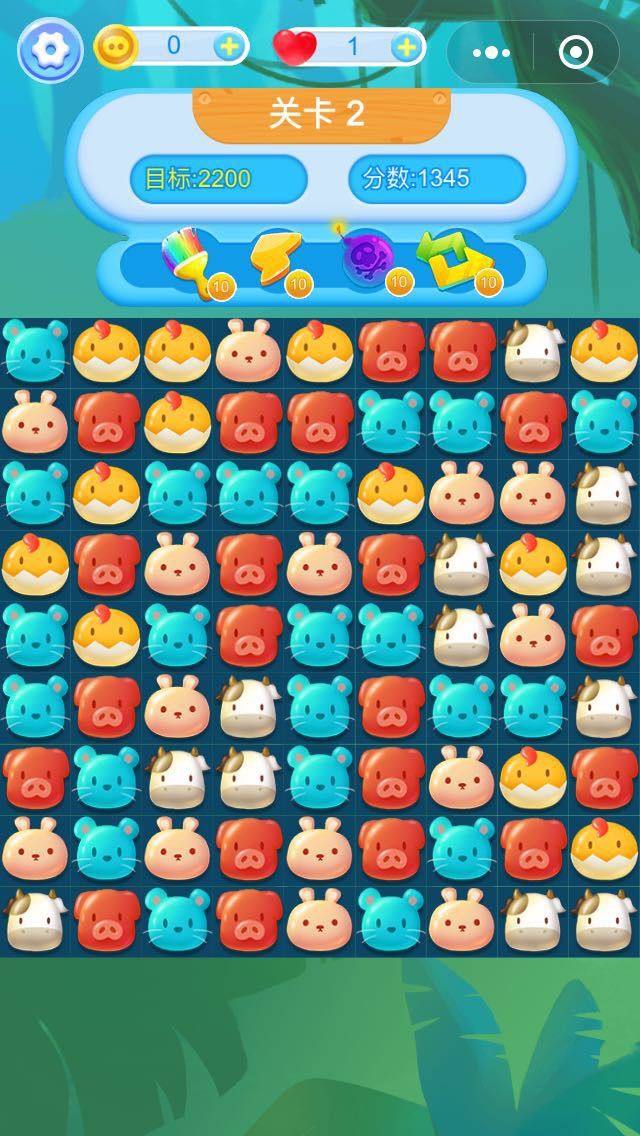The image size is (640, 1136).
Task: Open the mini program more menu
Action: pyautogui.click(x=490, y=52)
